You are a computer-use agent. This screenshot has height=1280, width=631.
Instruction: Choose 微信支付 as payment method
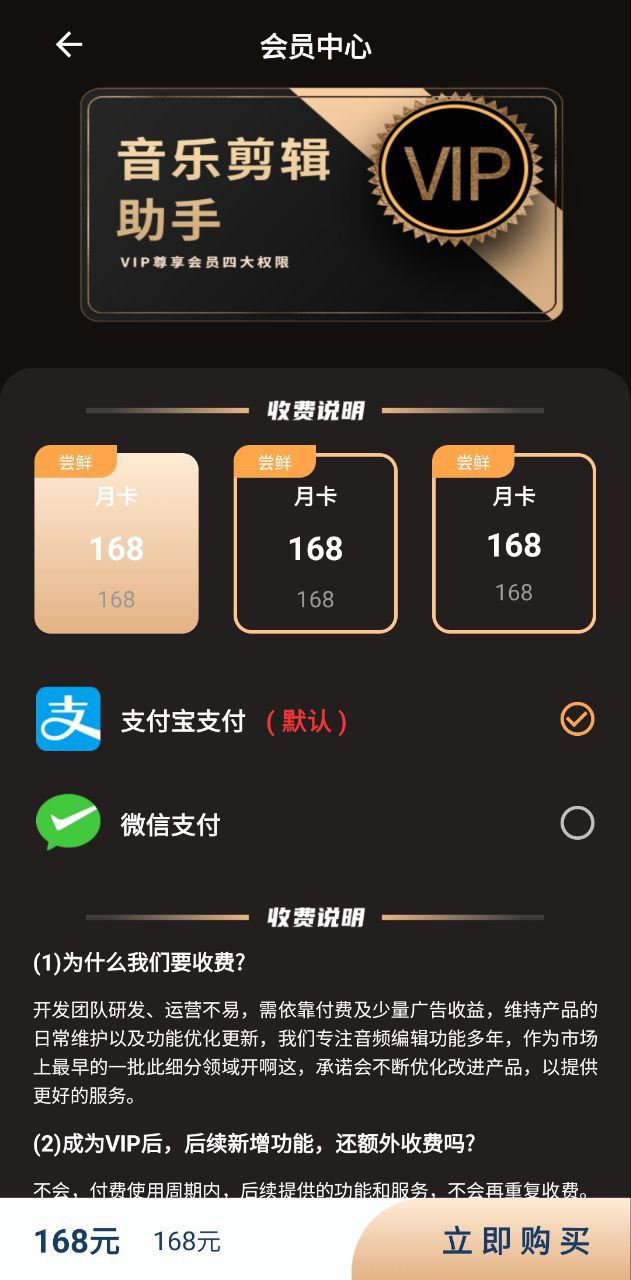315,824
